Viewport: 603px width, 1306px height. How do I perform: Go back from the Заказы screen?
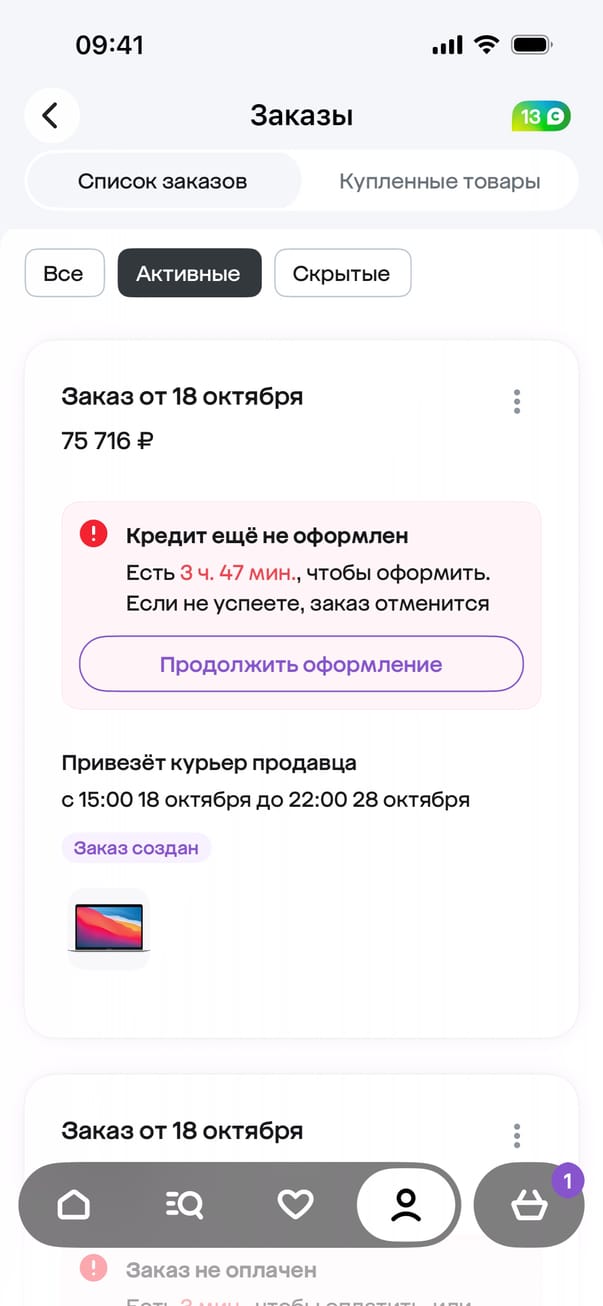pos(51,115)
